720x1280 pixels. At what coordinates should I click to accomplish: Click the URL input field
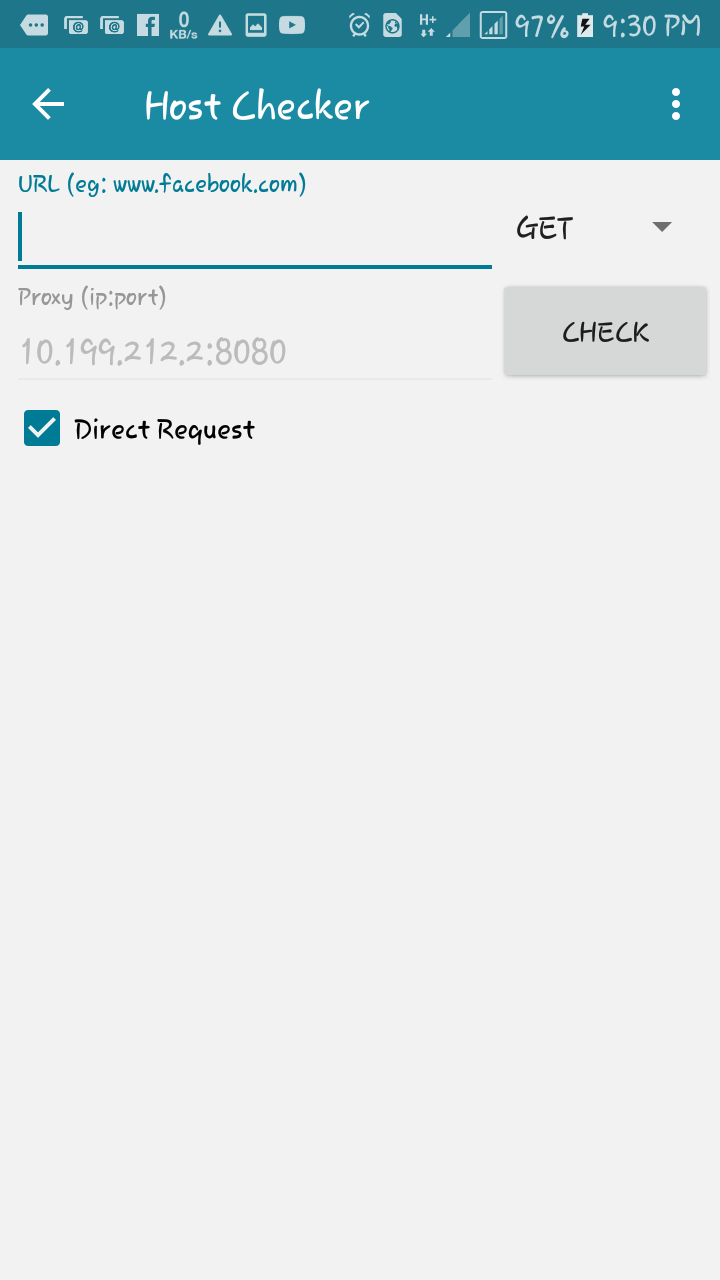(255, 237)
